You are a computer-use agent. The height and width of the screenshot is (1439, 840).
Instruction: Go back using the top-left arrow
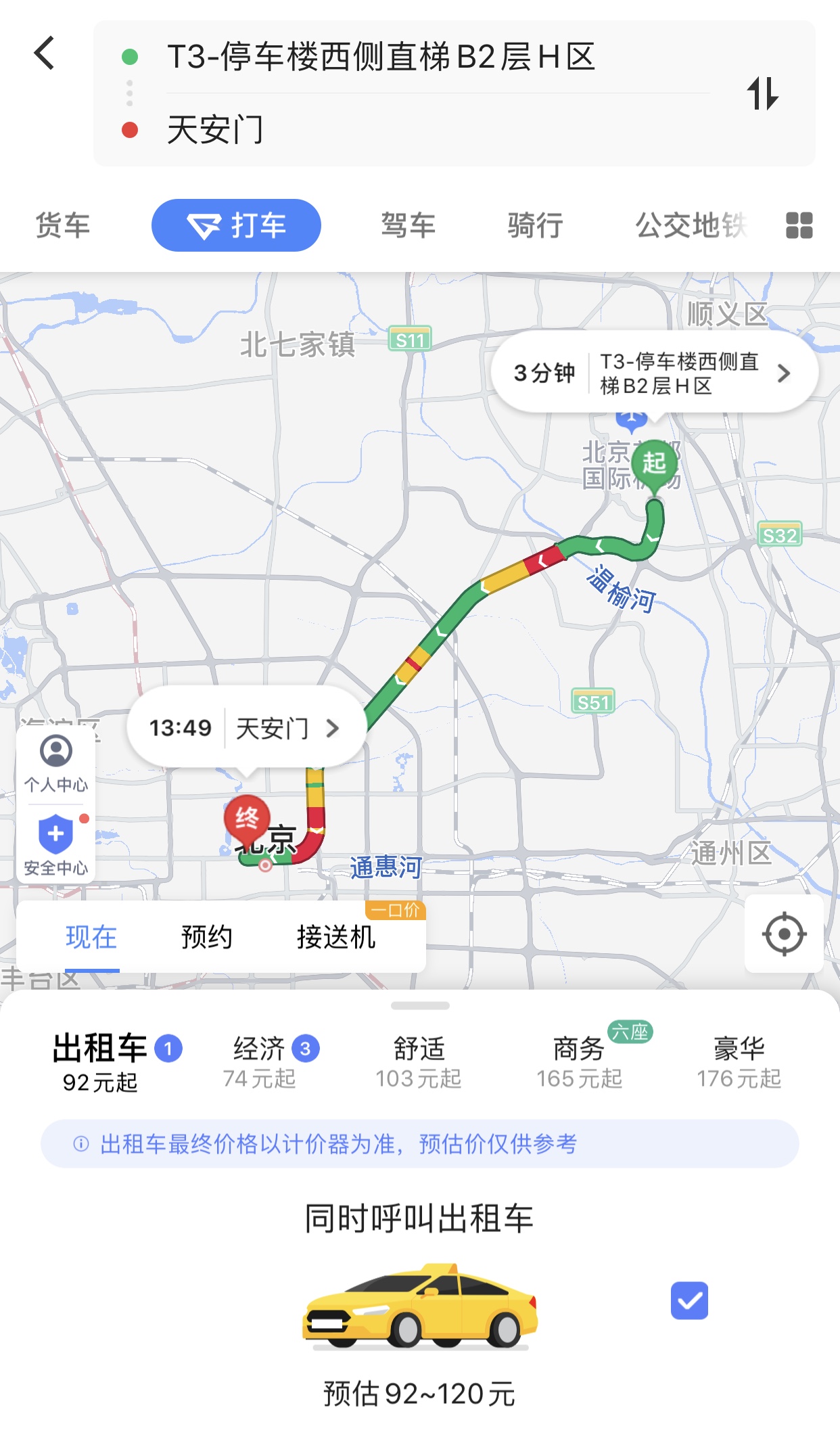tap(45, 53)
